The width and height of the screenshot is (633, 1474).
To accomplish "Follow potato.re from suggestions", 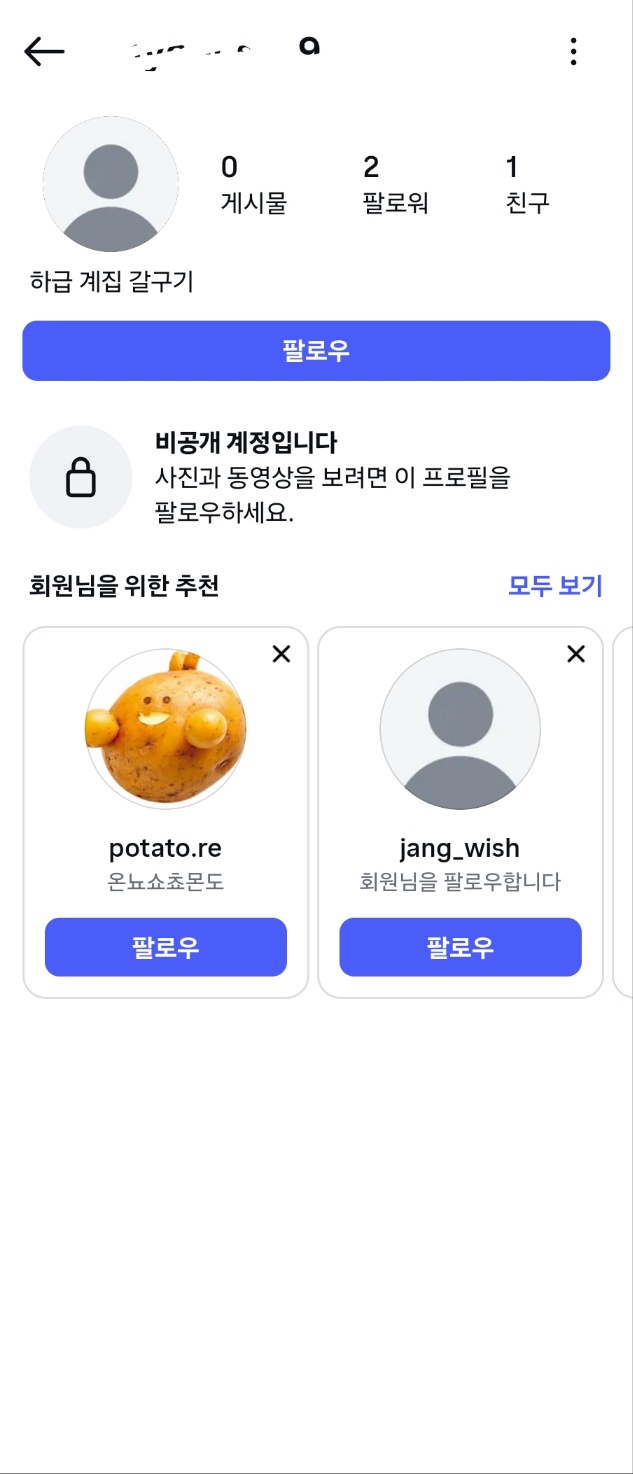I will tap(166, 947).
